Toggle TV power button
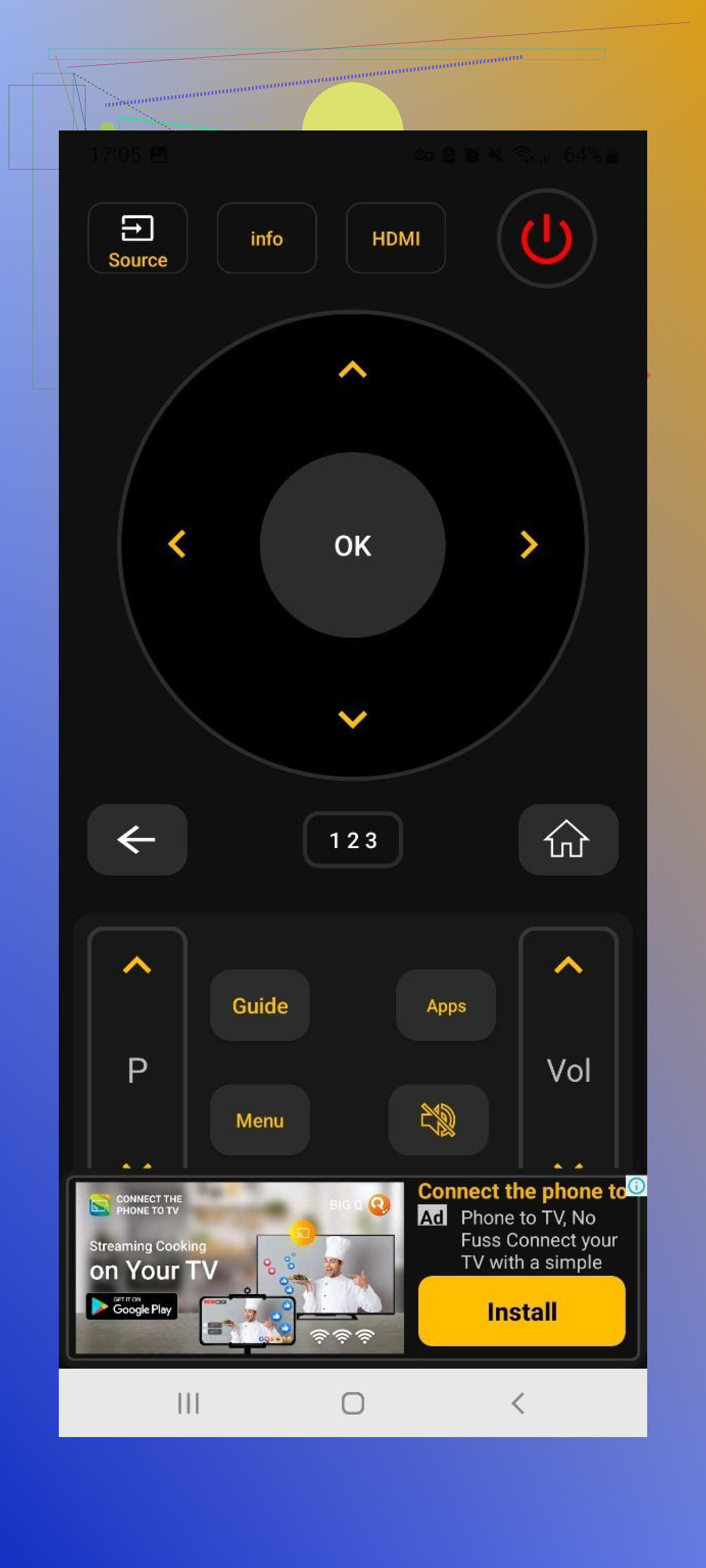706x1568 pixels. [547, 238]
